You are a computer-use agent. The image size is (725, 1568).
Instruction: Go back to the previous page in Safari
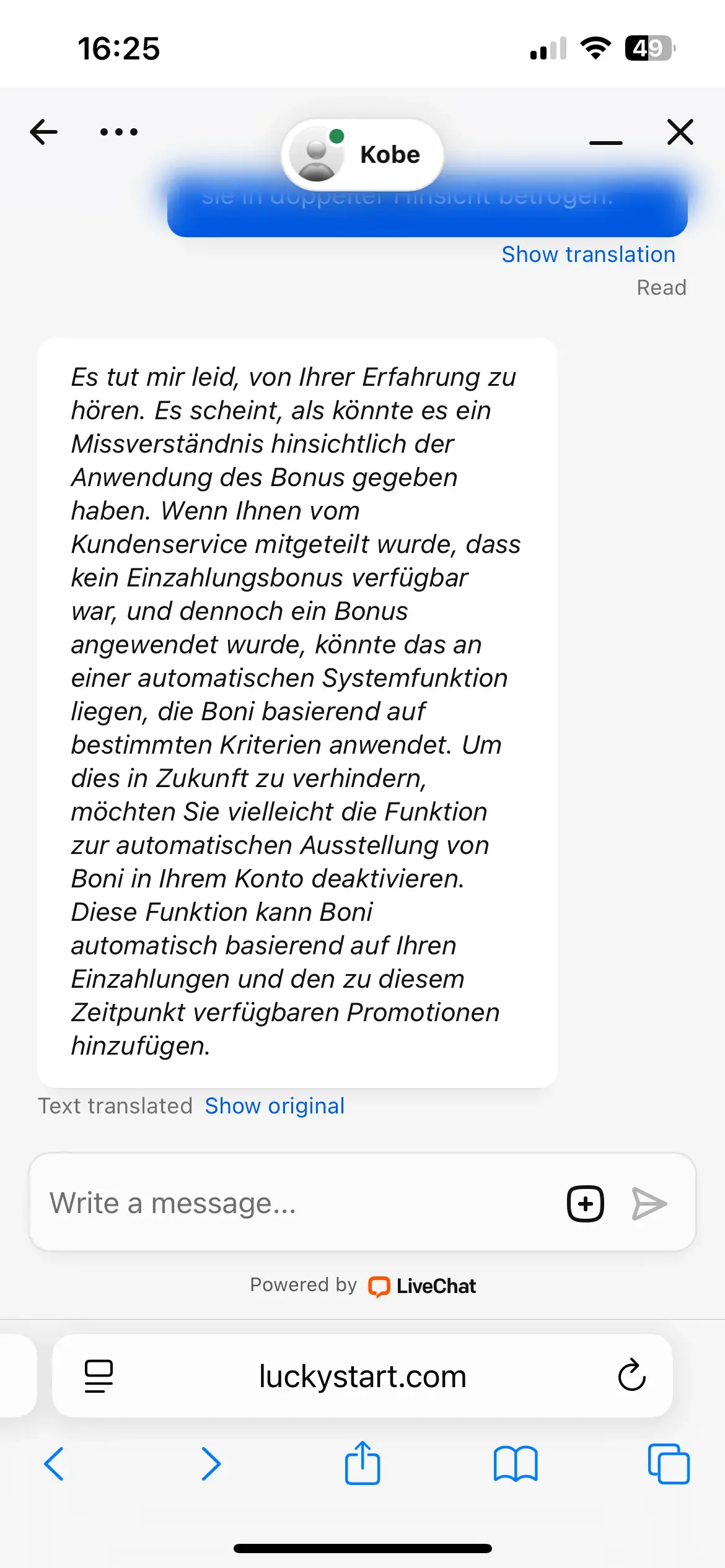click(x=54, y=1464)
